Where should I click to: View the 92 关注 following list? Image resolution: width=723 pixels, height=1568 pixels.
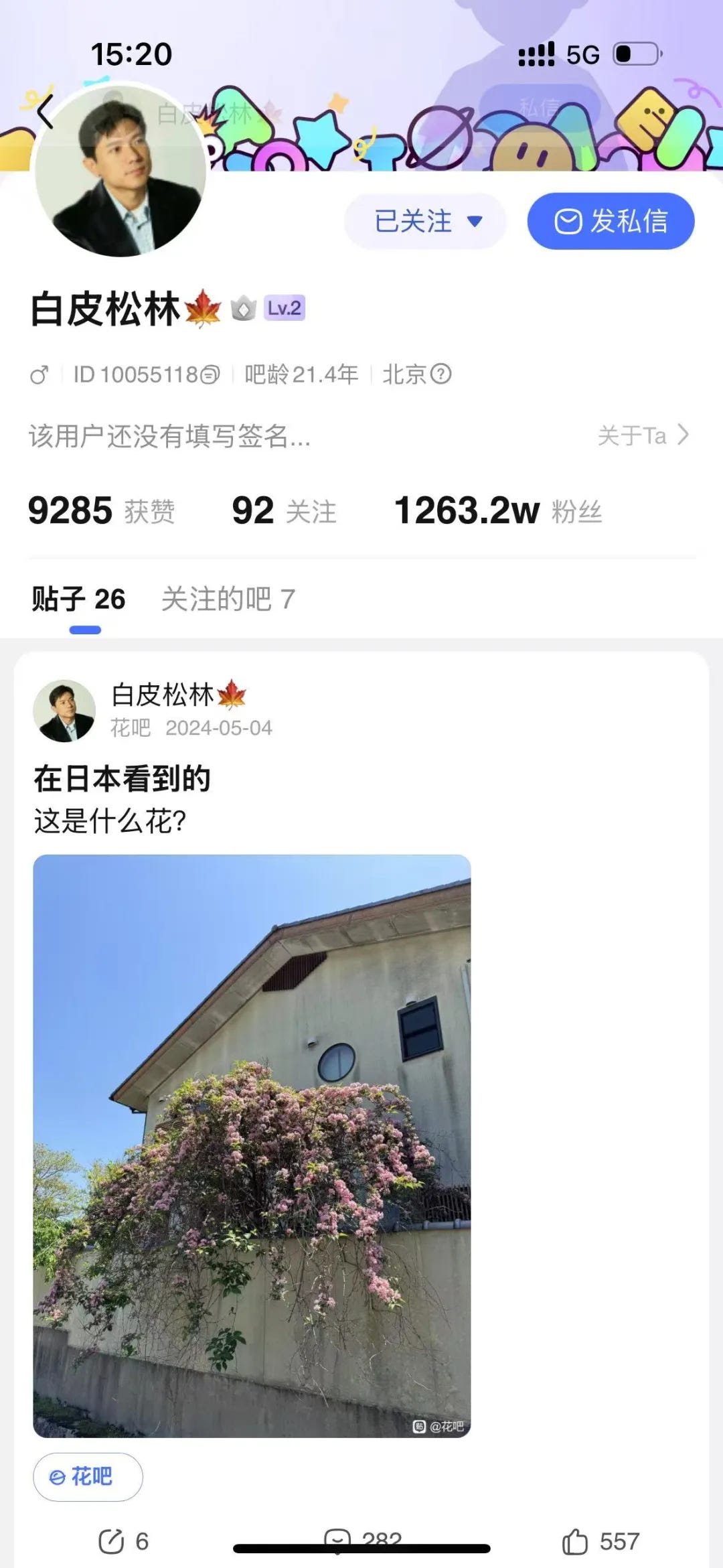(x=284, y=511)
